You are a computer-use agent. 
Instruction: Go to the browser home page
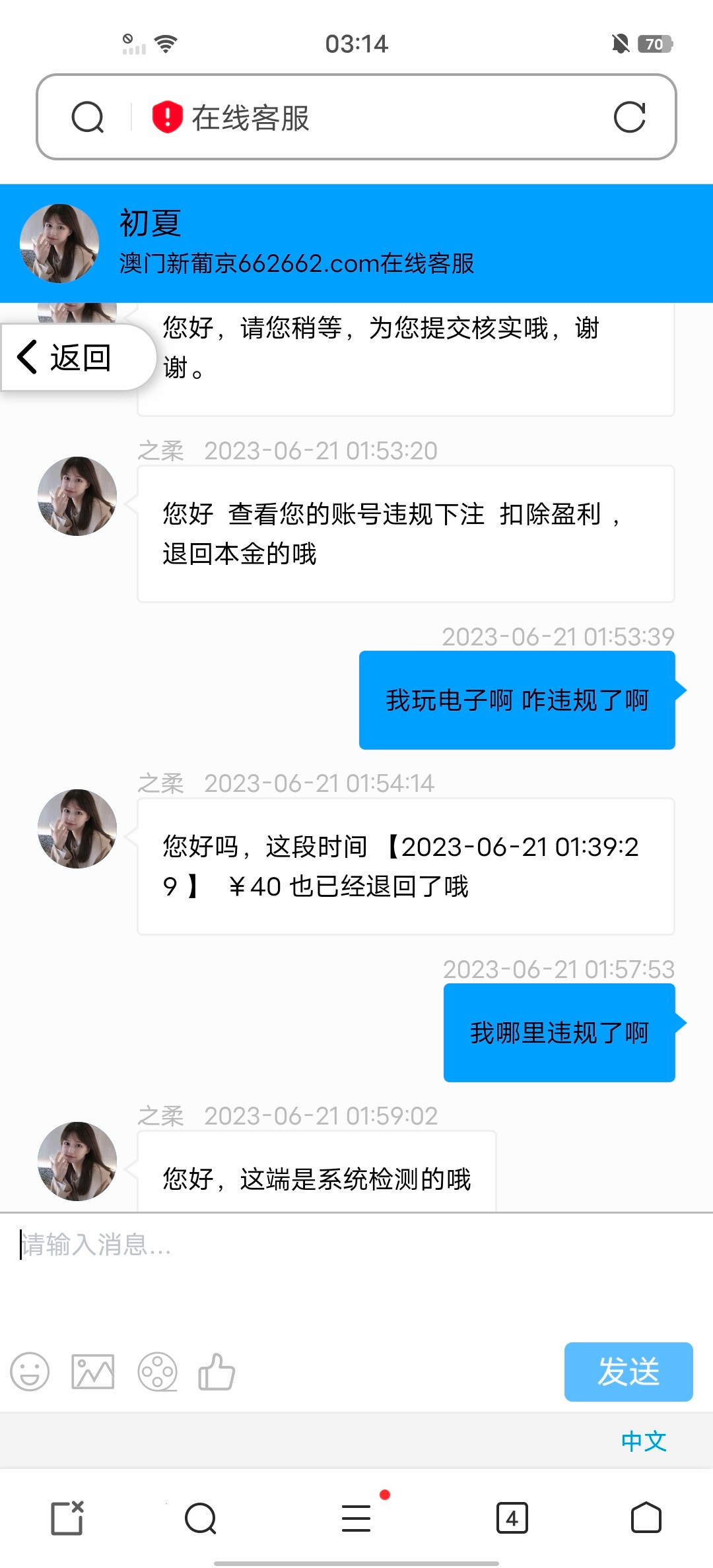click(646, 1518)
